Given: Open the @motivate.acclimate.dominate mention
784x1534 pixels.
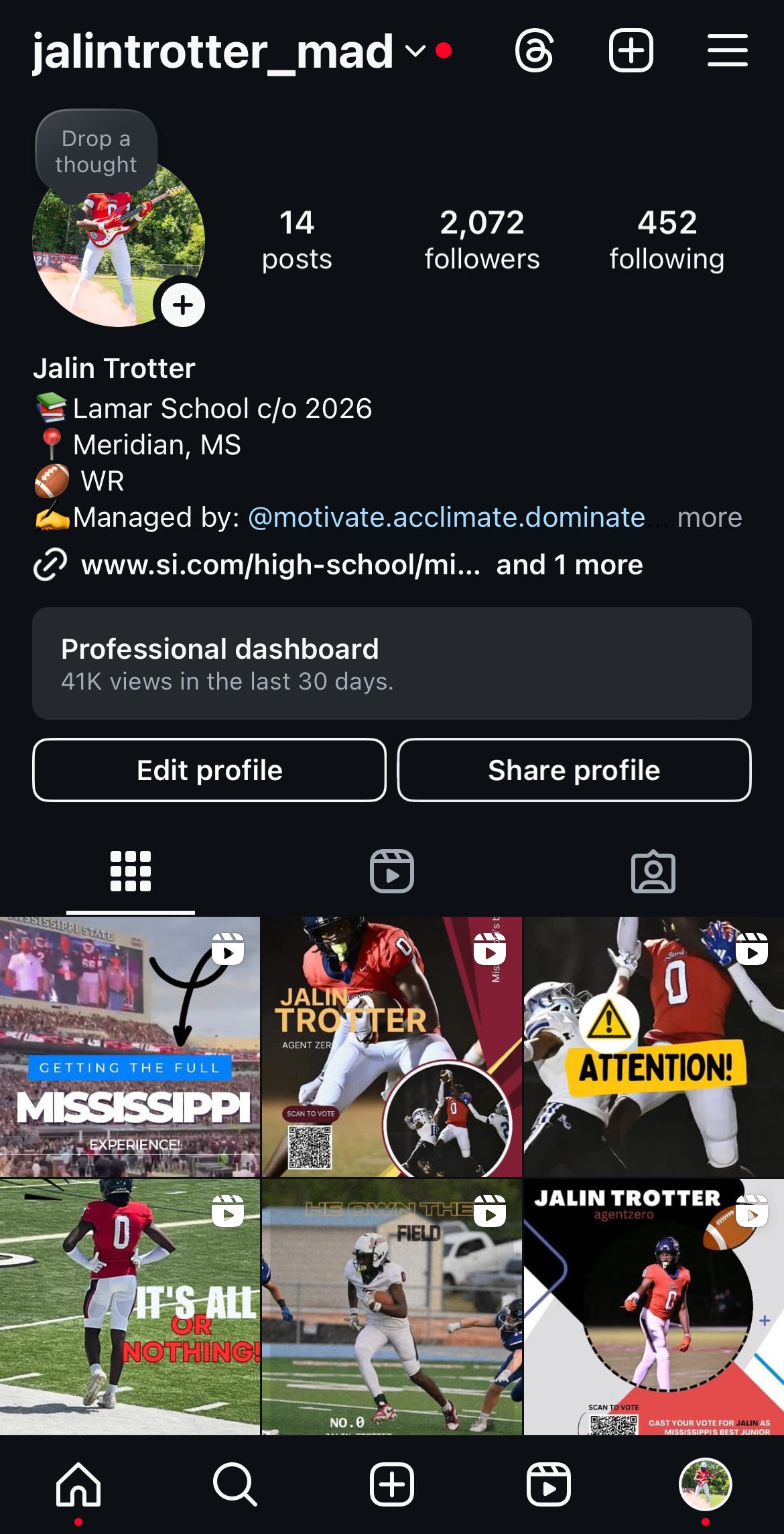Looking at the screenshot, I should 446,517.
